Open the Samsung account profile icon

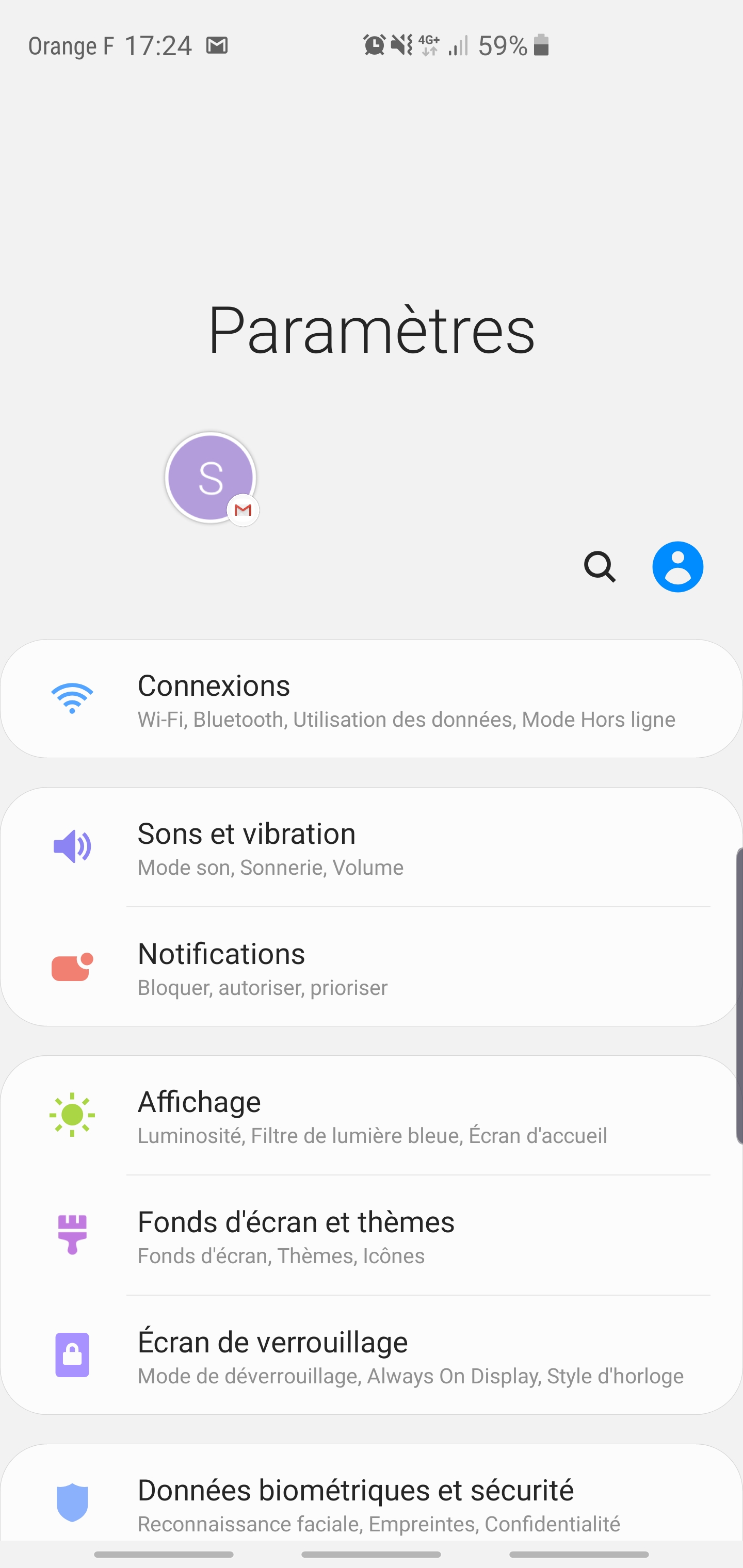tap(677, 567)
